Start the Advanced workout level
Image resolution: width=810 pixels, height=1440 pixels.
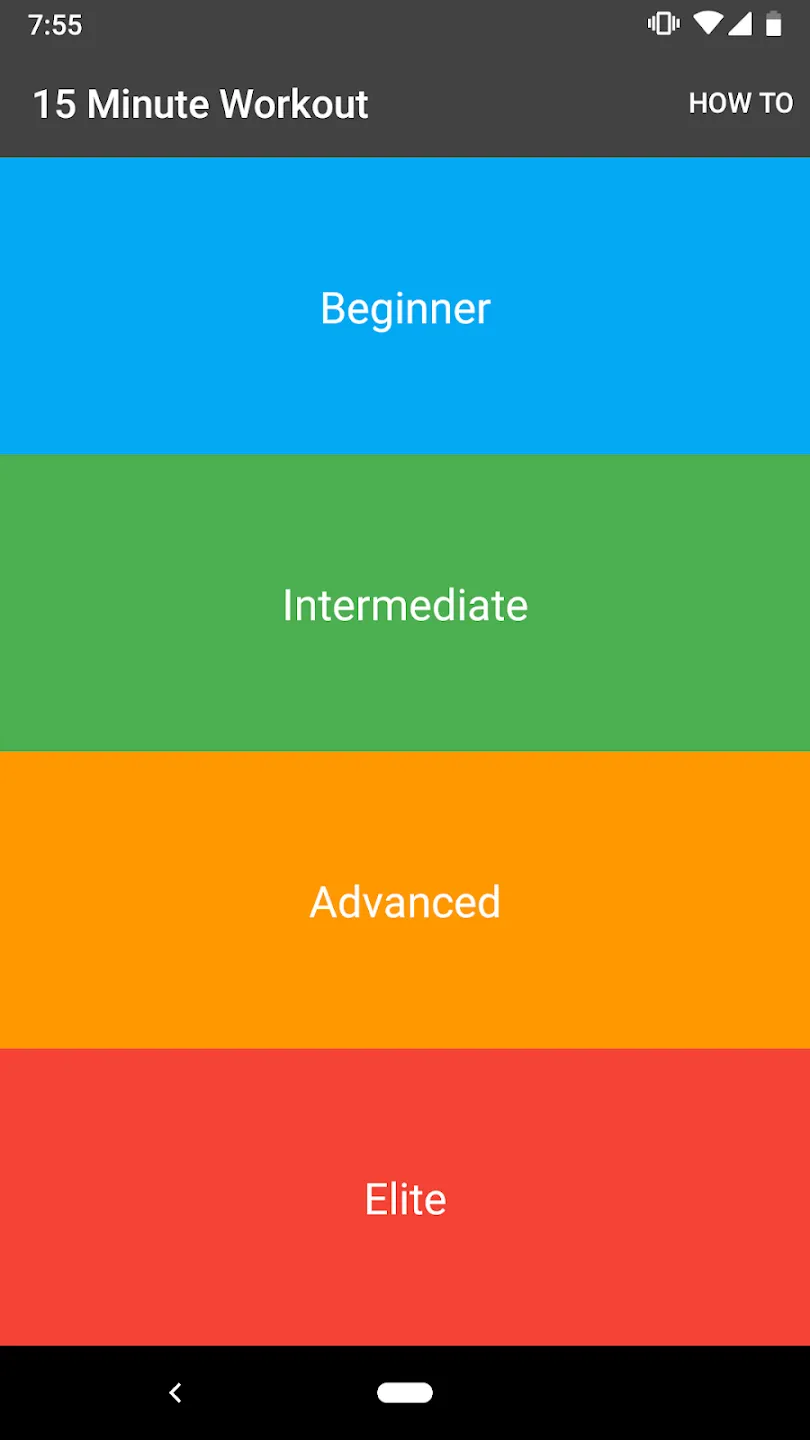coord(405,901)
